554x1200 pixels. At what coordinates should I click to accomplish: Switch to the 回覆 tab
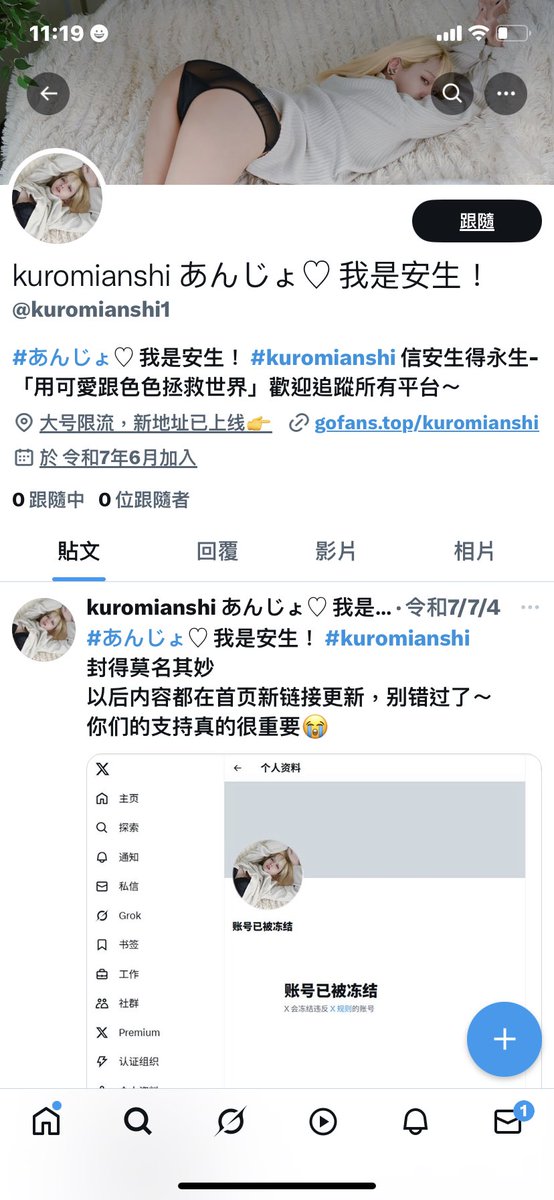[x=219, y=551]
